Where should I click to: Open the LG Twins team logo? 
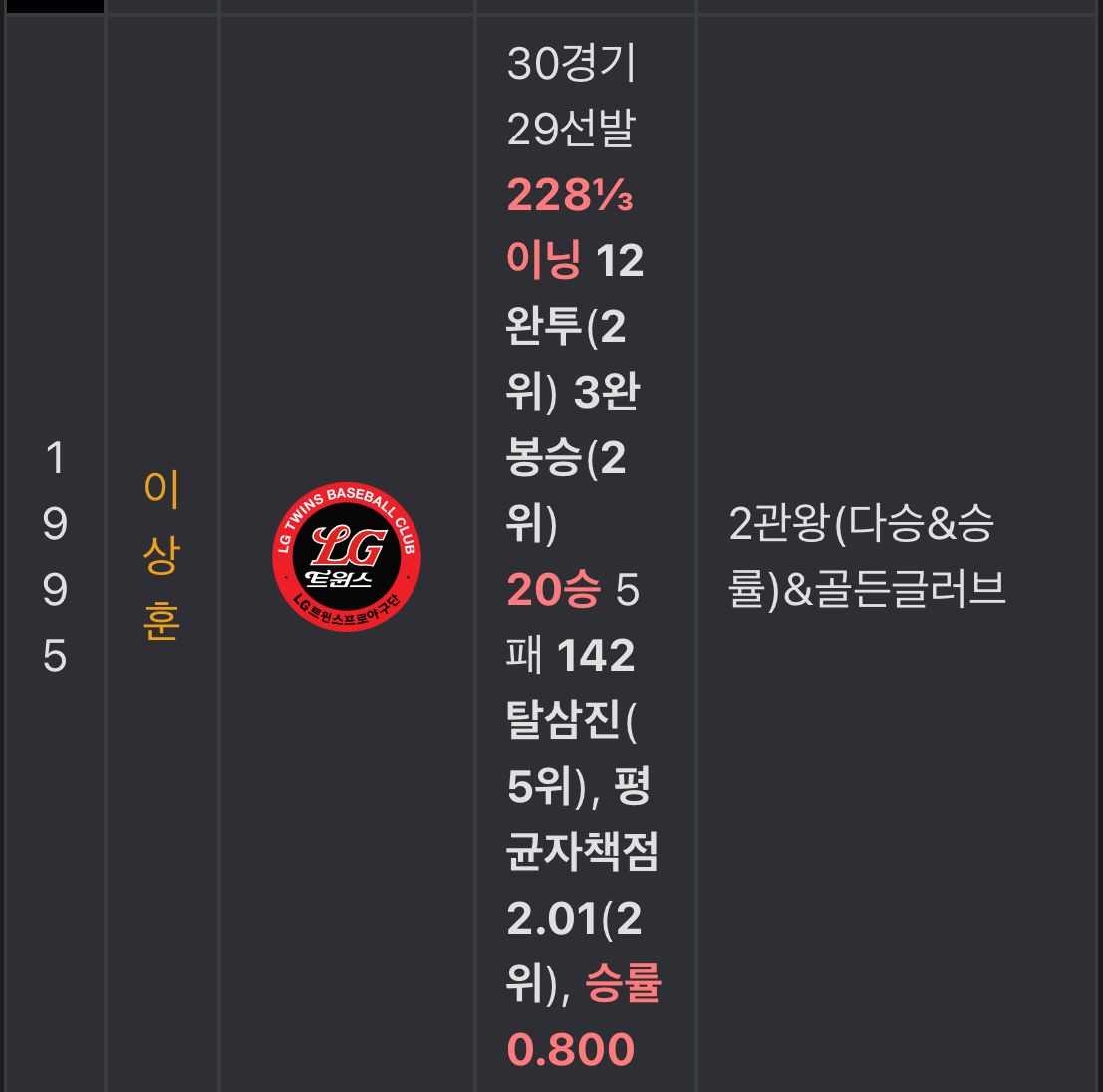click(x=347, y=556)
